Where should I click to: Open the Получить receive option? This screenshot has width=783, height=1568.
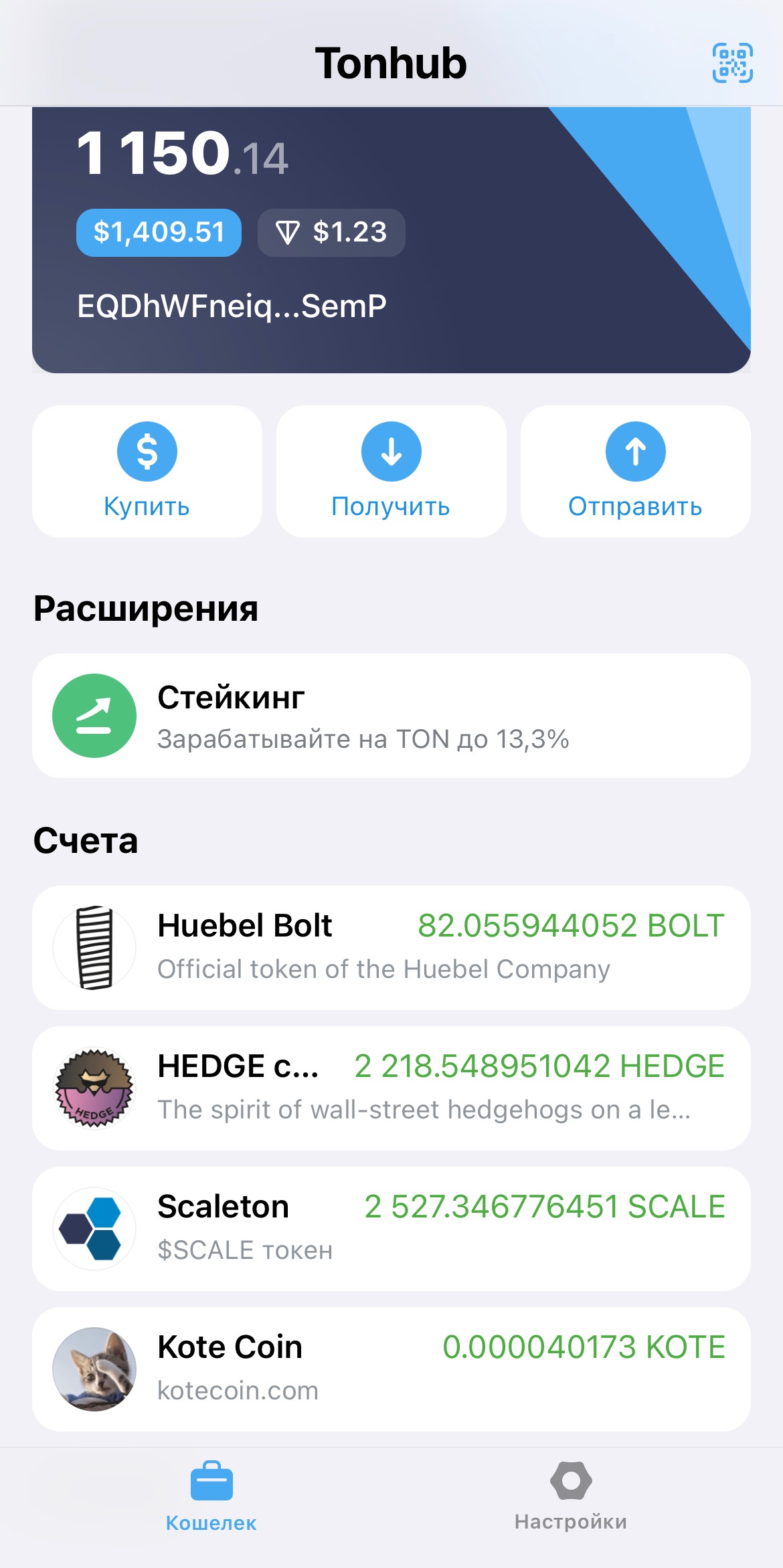(391, 471)
